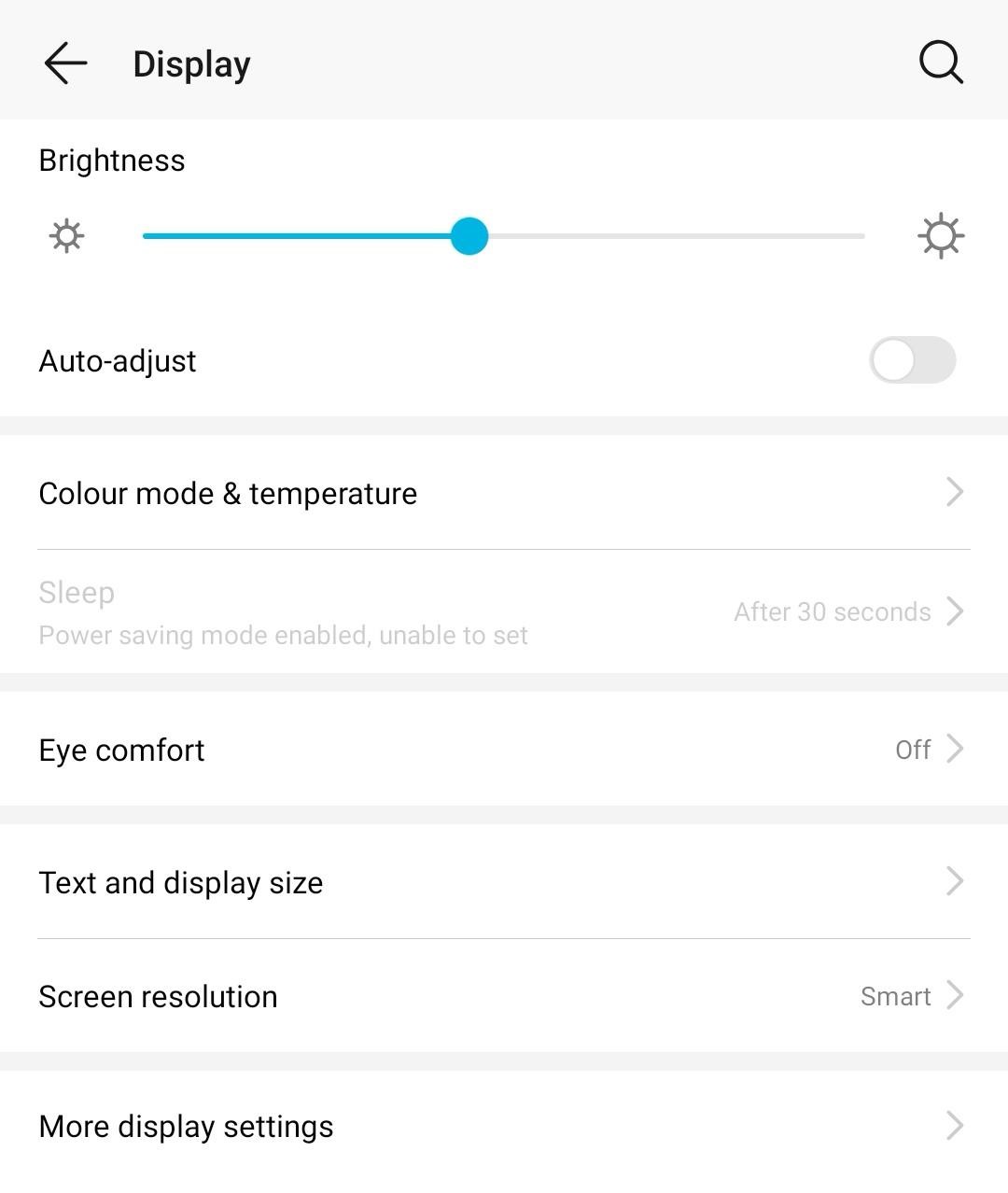This screenshot has width=1008, height=1193.
Task: Enable Auto-adjust brightness
Action: (x=912, y=360)
